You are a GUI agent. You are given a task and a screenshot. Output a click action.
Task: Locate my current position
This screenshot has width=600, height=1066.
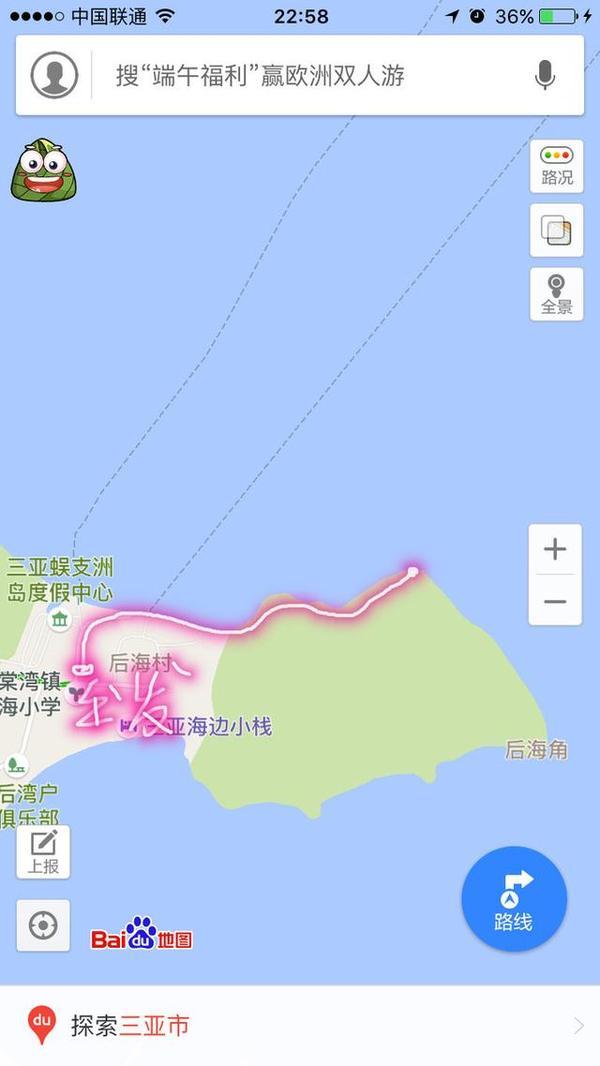coord(43,925)
